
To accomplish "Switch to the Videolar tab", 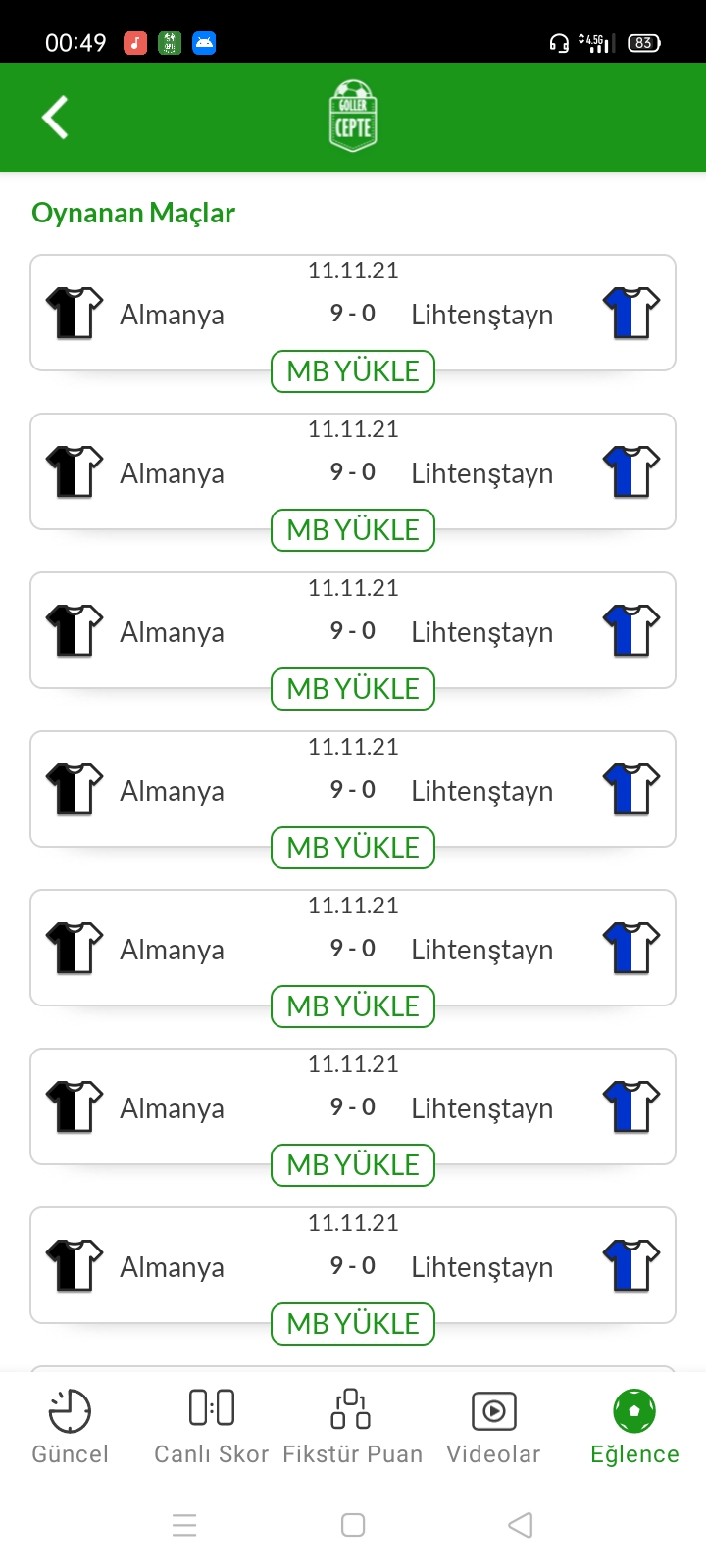I will point(494,1427).
